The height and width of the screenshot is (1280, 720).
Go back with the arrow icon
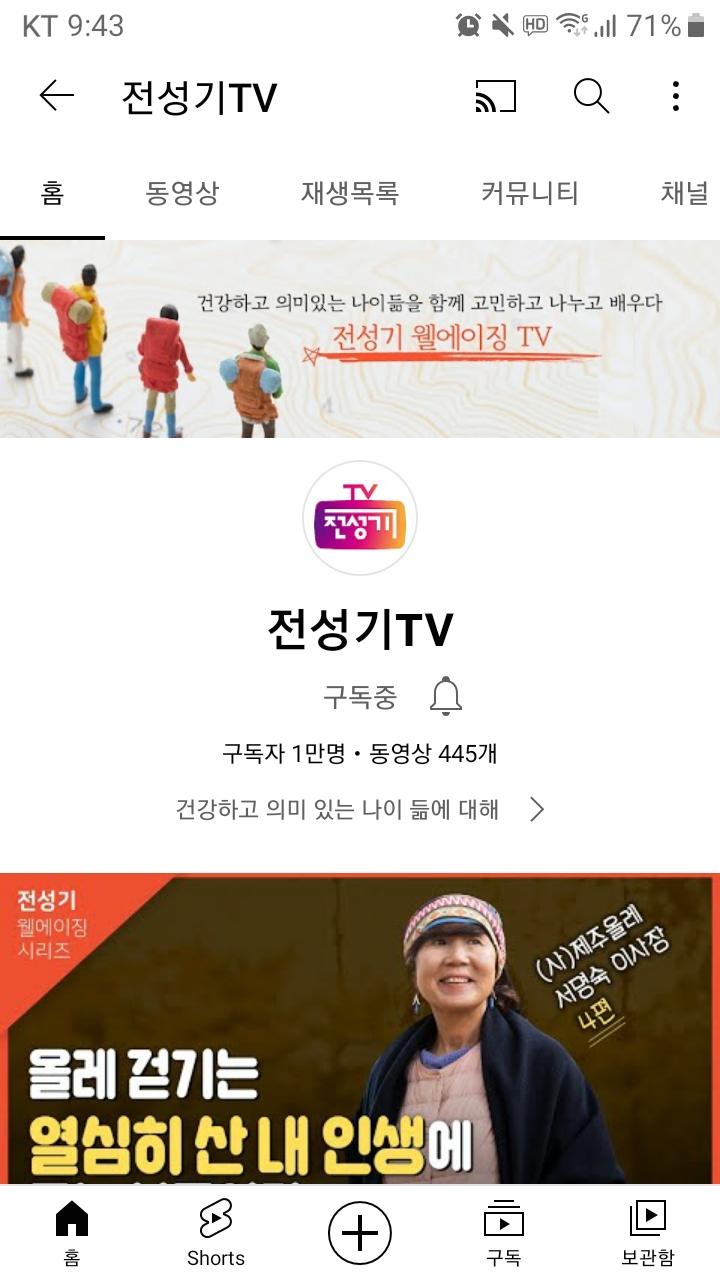pyautogui.click(x=57, y=96)
